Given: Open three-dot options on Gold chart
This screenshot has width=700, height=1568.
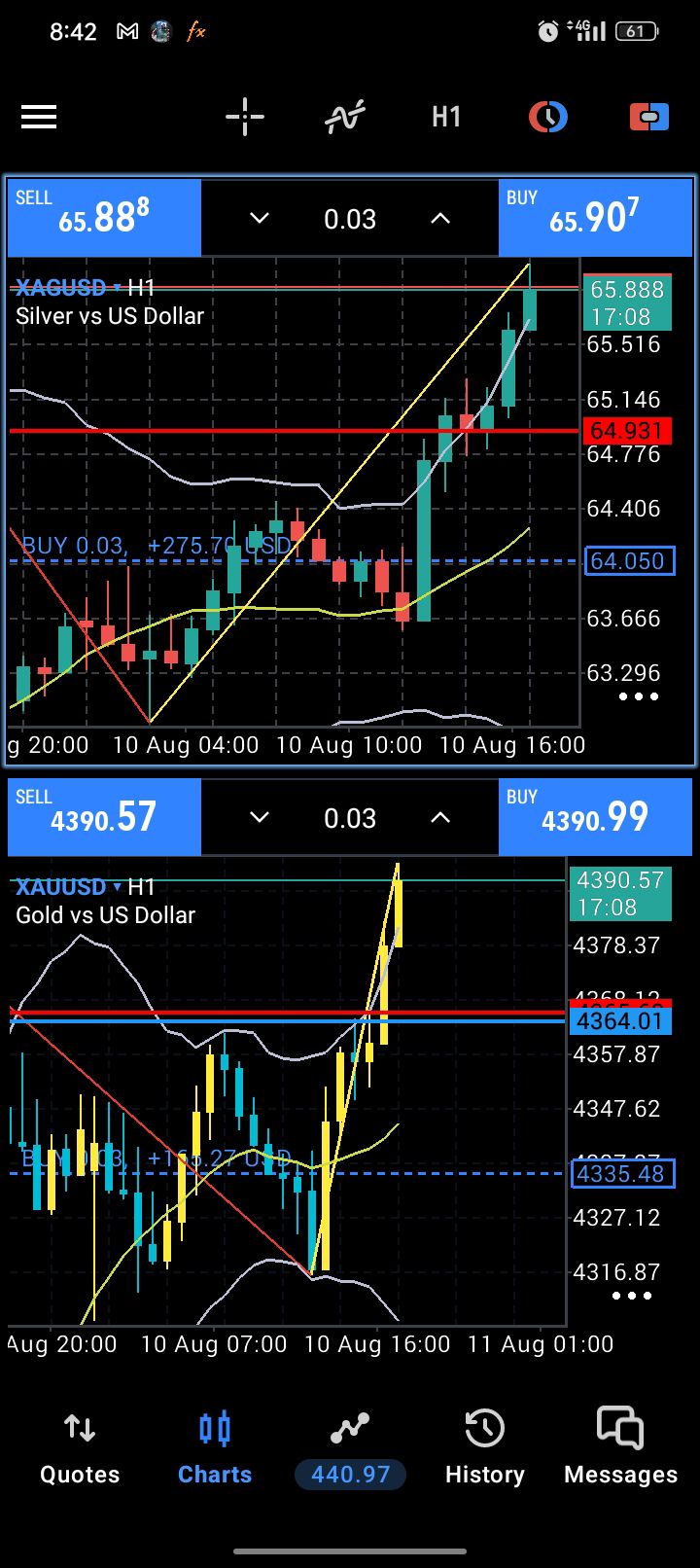Looking at the screenshot, I should pos(632,1296).
